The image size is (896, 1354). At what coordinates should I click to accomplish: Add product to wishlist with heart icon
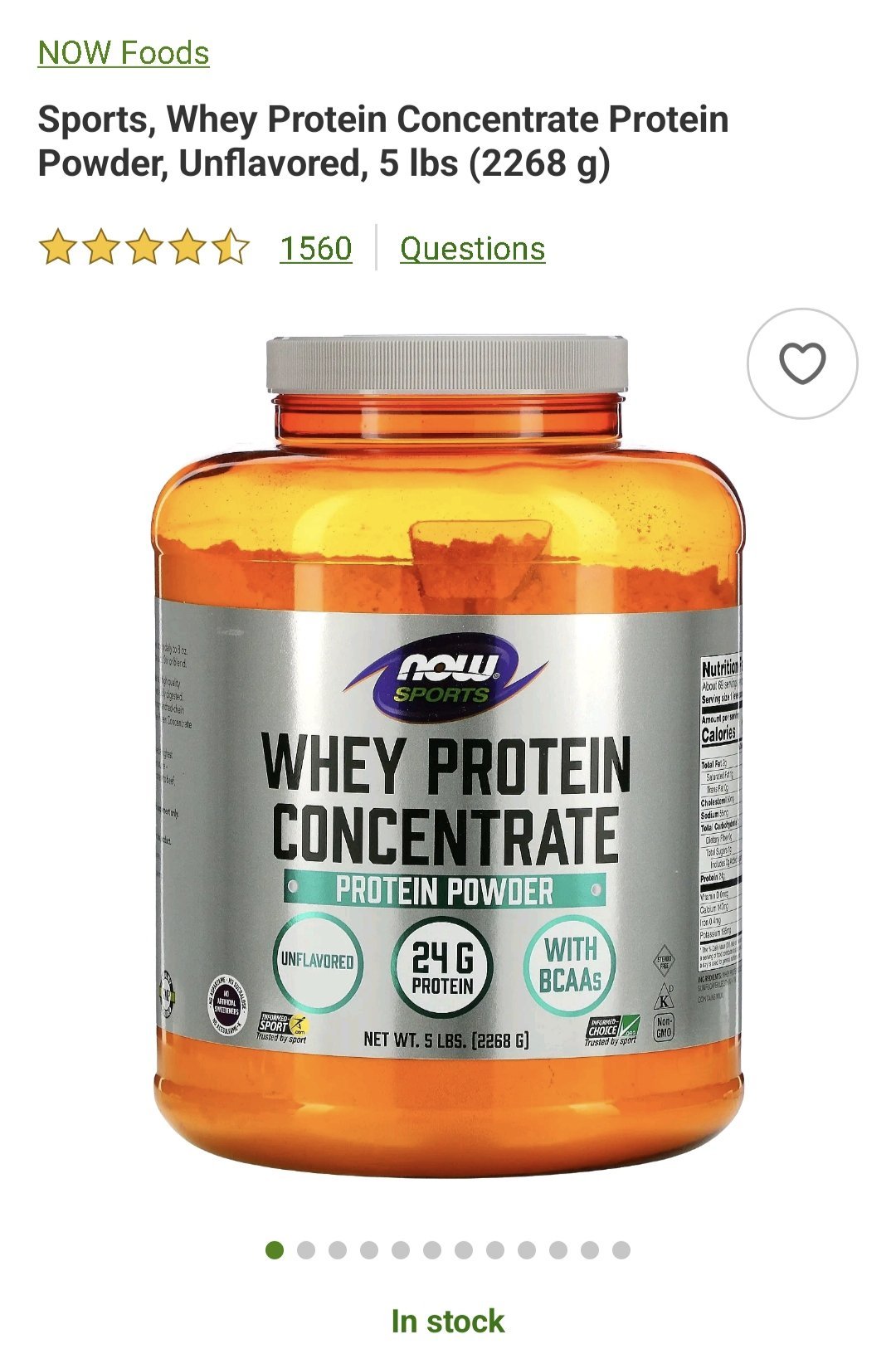pos(802,363)
